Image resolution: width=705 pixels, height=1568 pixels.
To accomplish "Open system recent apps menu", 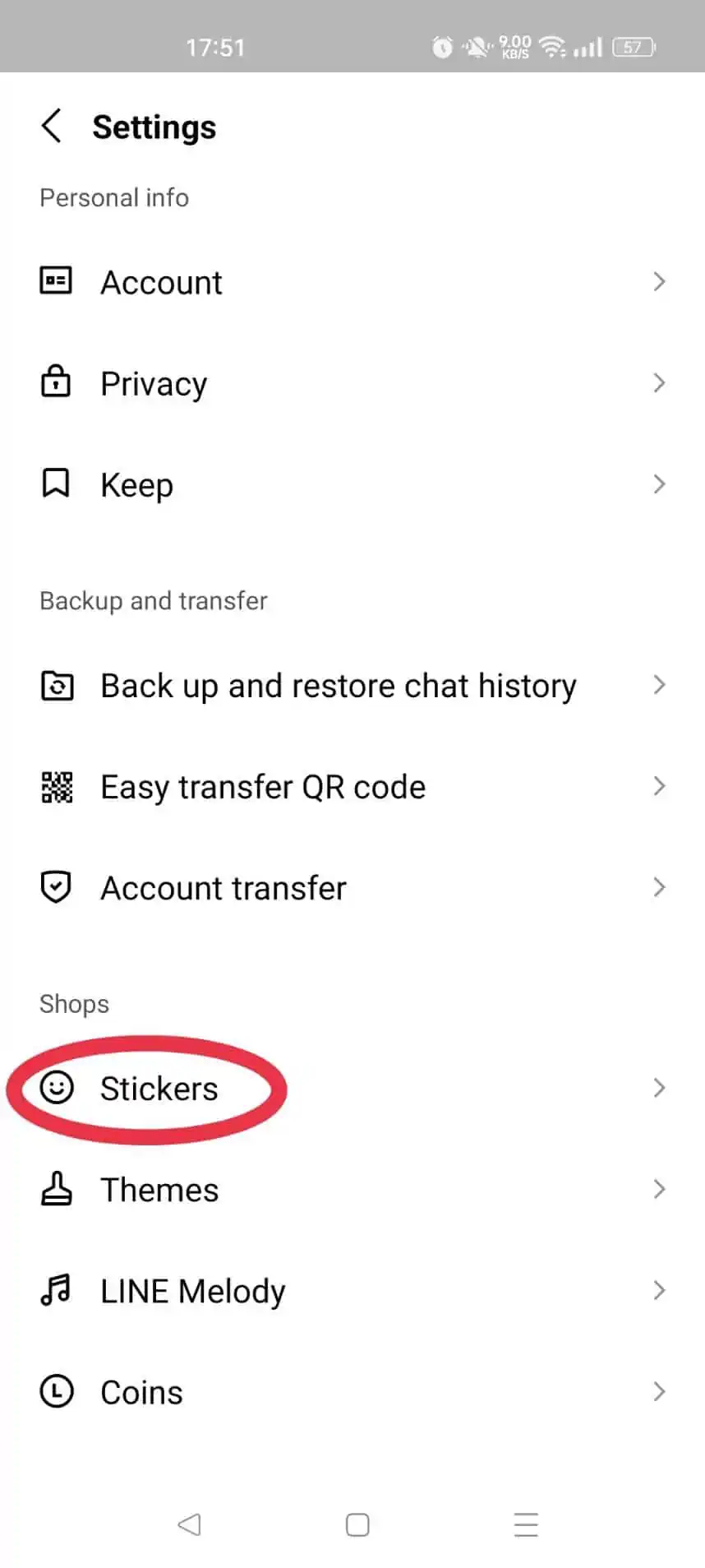I will click(x=526, y=1524).
